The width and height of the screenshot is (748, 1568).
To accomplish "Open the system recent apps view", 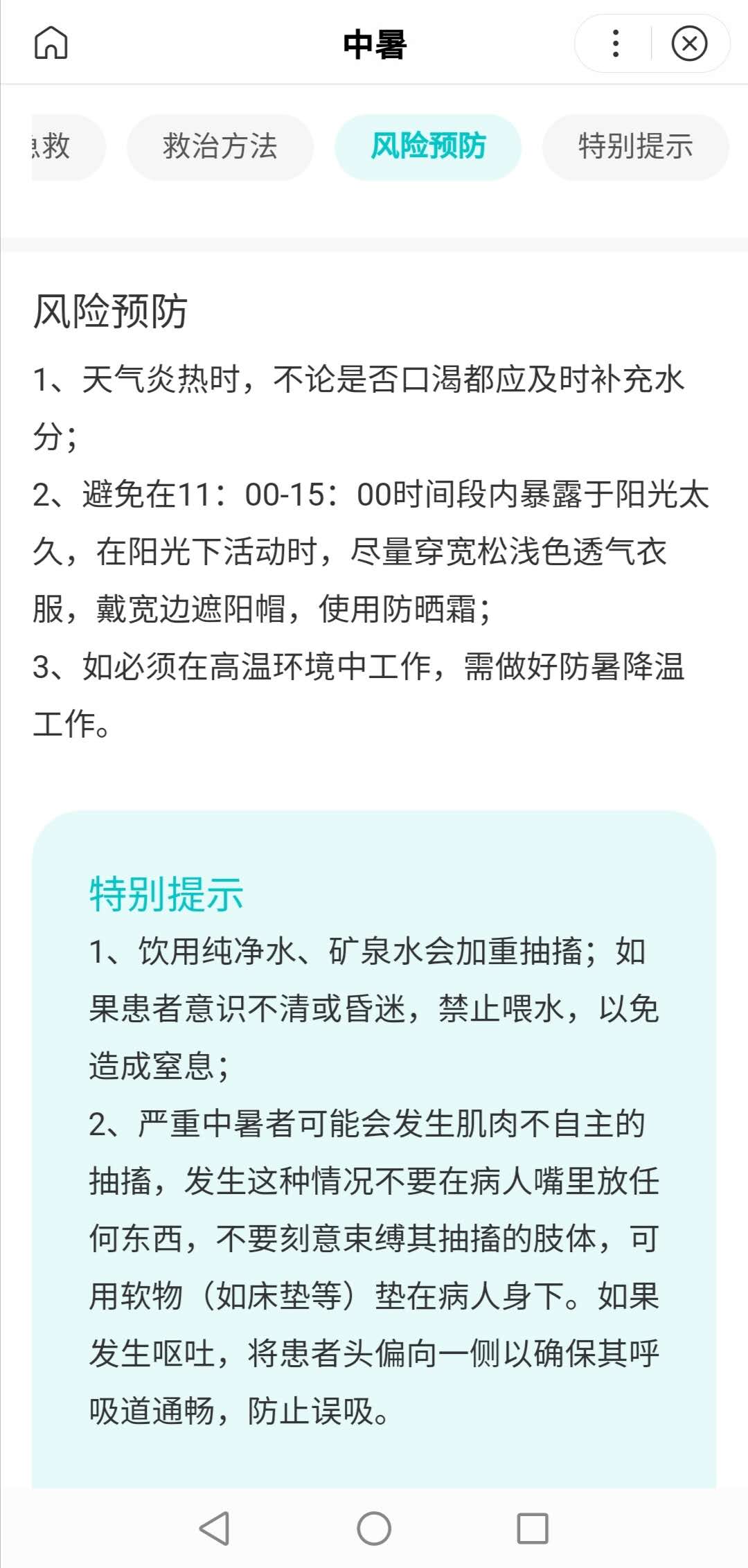I will [x=533, y=1528].
